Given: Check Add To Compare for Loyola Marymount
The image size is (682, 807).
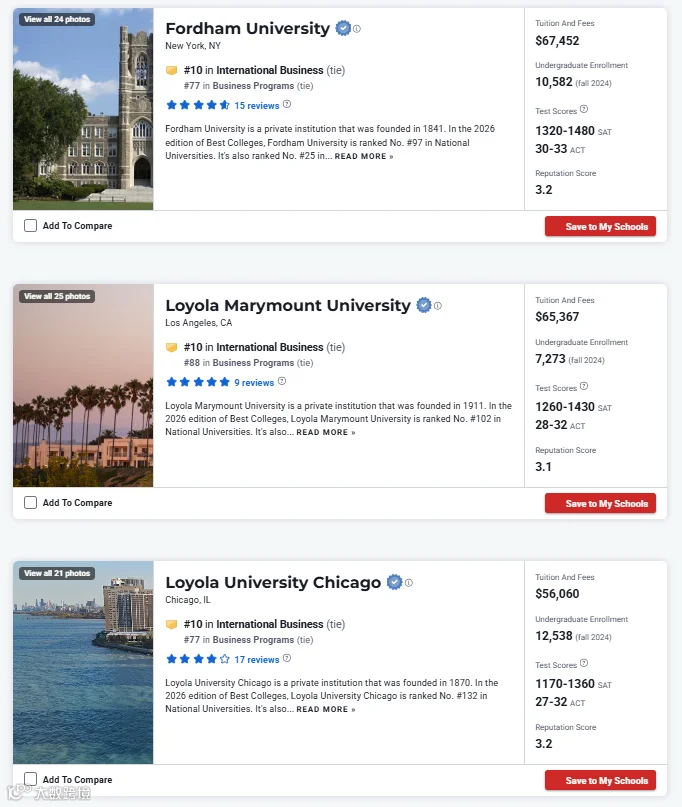Looking at the screenshot, I should point(30,502).
